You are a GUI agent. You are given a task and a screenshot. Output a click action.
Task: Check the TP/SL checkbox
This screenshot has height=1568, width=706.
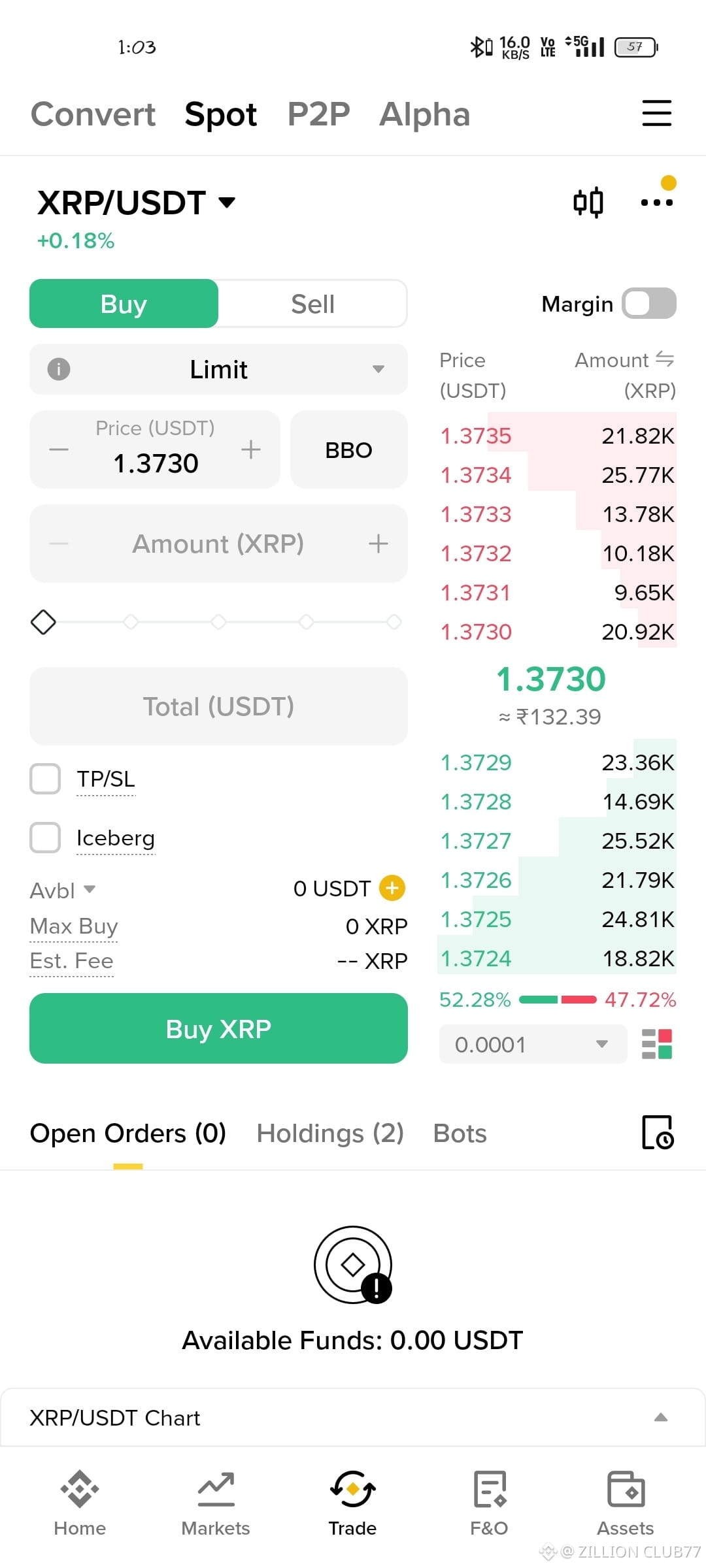pos(45,779)
